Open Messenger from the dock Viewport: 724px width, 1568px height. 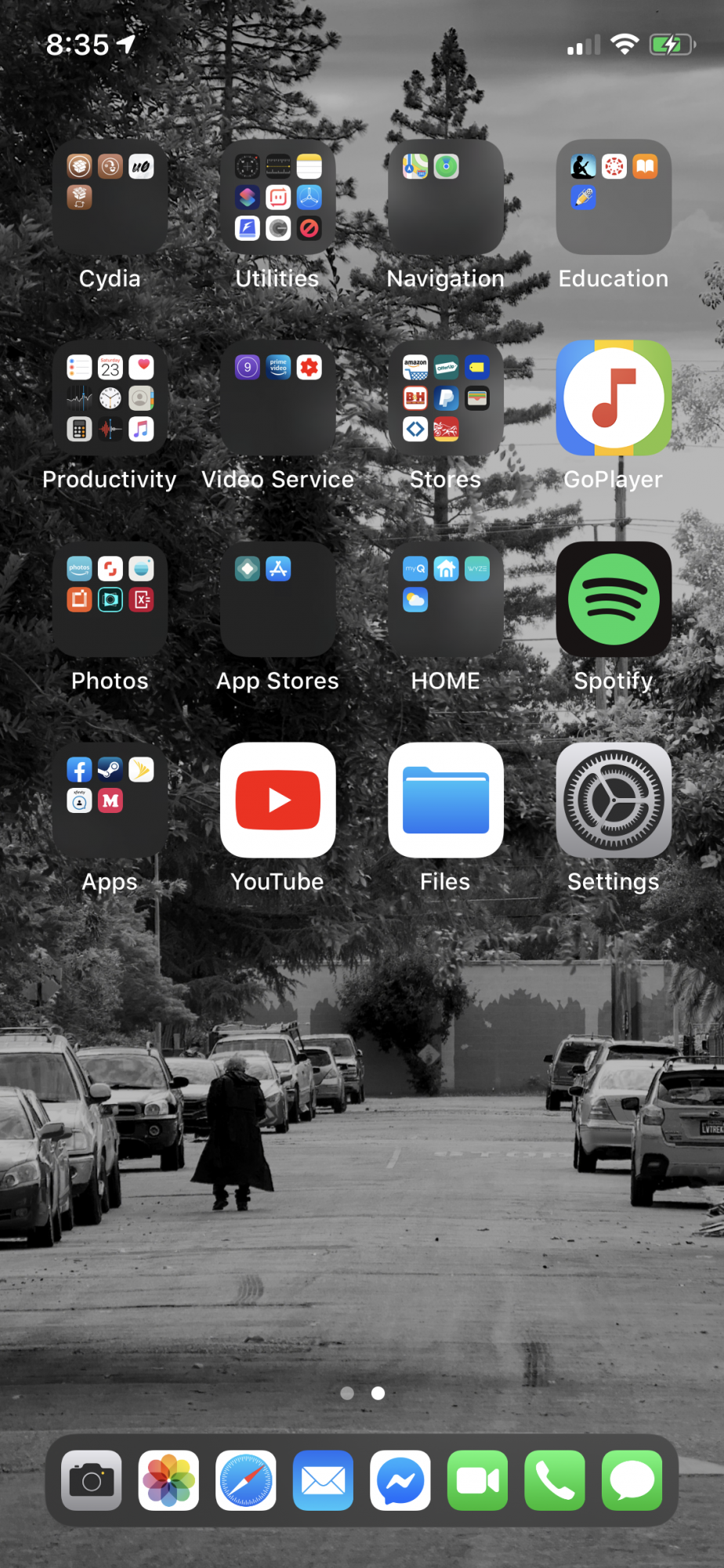point(400,1480)
